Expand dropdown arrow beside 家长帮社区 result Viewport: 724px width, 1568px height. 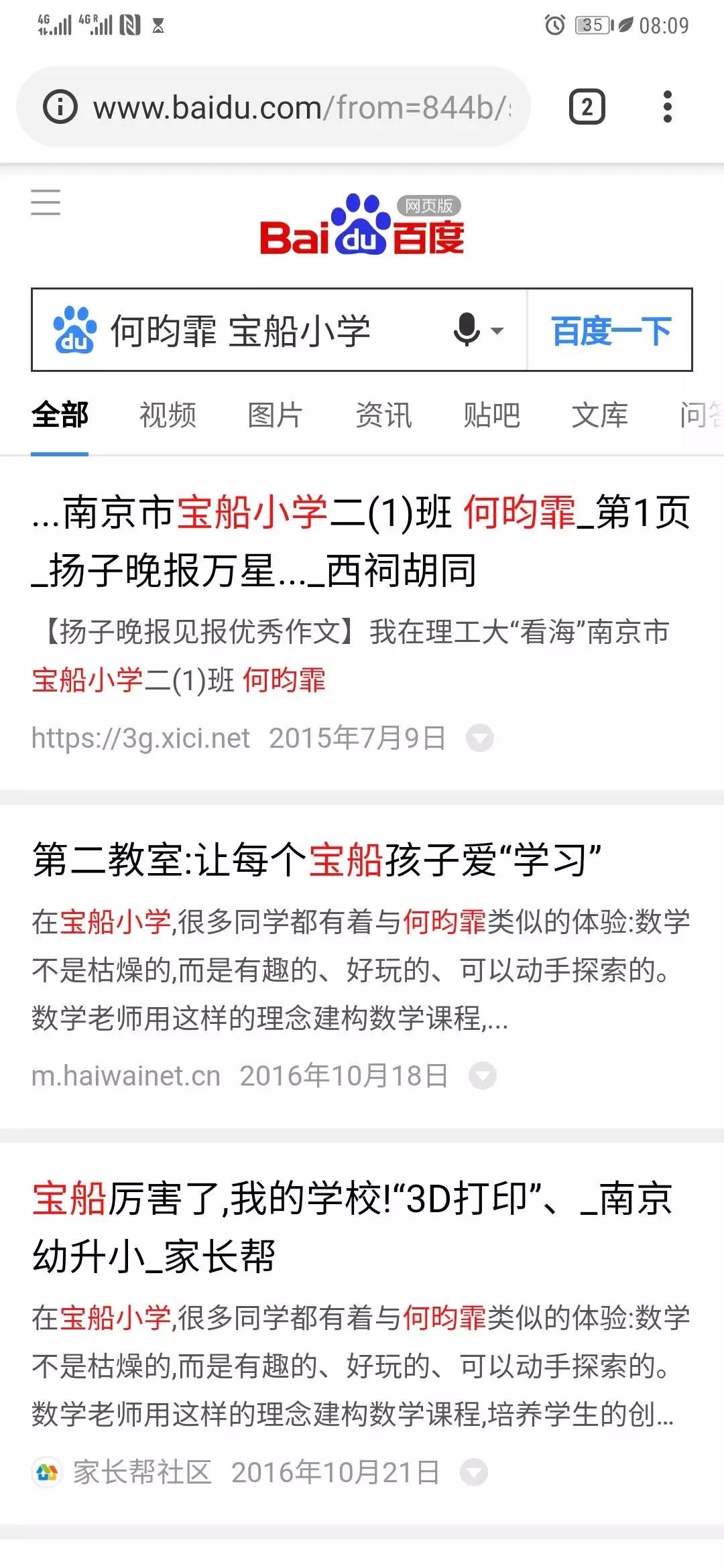473,1473
